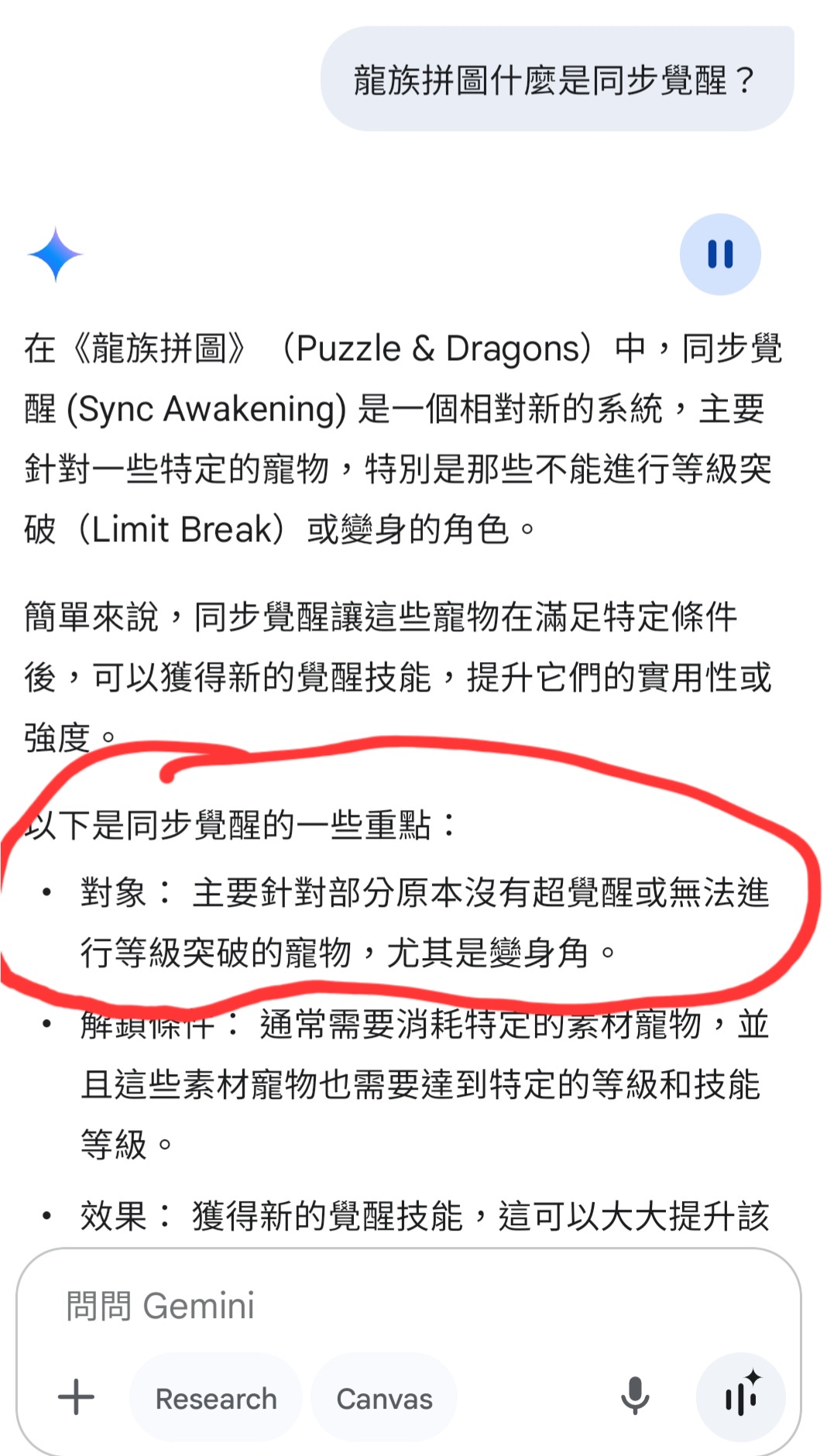
Task: Select the Research chip
Action: click(x=216, y=1398)
